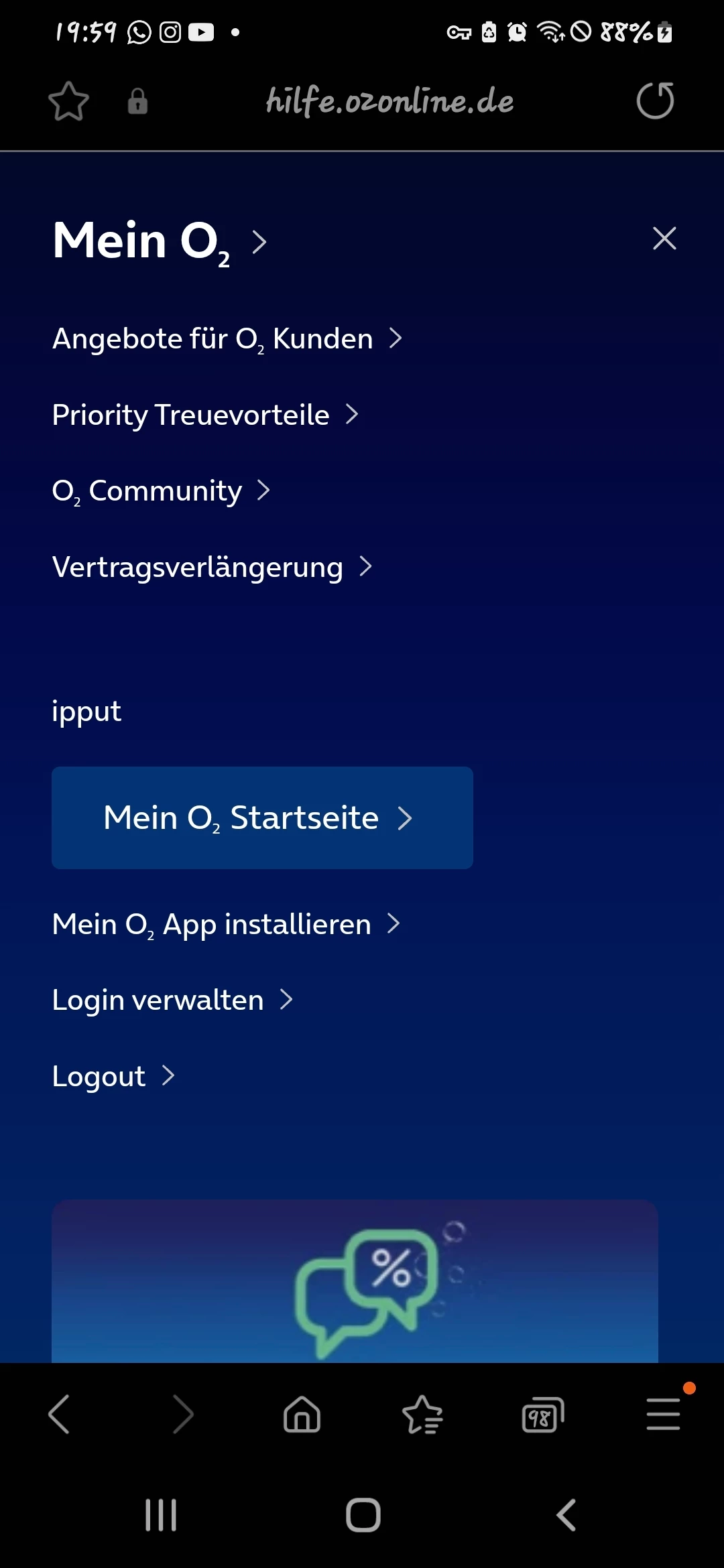
Task: Open the promo card with percent chat icon
Action: (x=355, y=1281)
